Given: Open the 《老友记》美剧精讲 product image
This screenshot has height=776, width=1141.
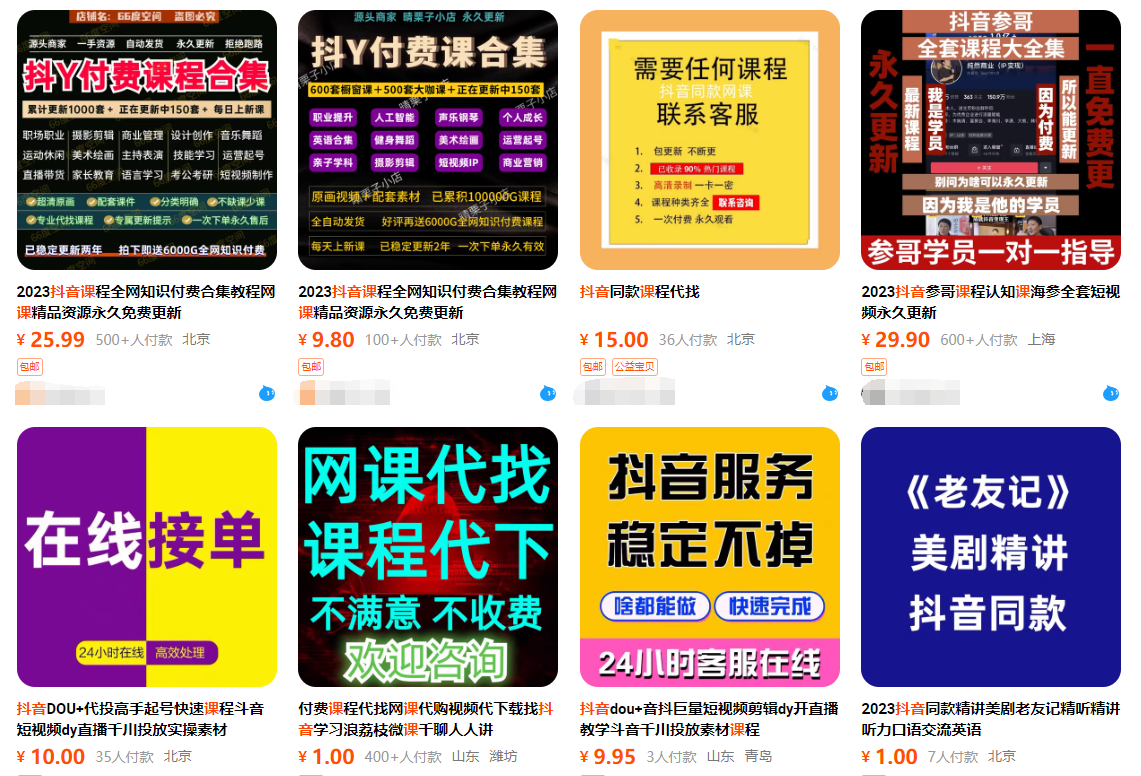Looking at the screenshot, I should pyautogui.click(x=991, y=556).
